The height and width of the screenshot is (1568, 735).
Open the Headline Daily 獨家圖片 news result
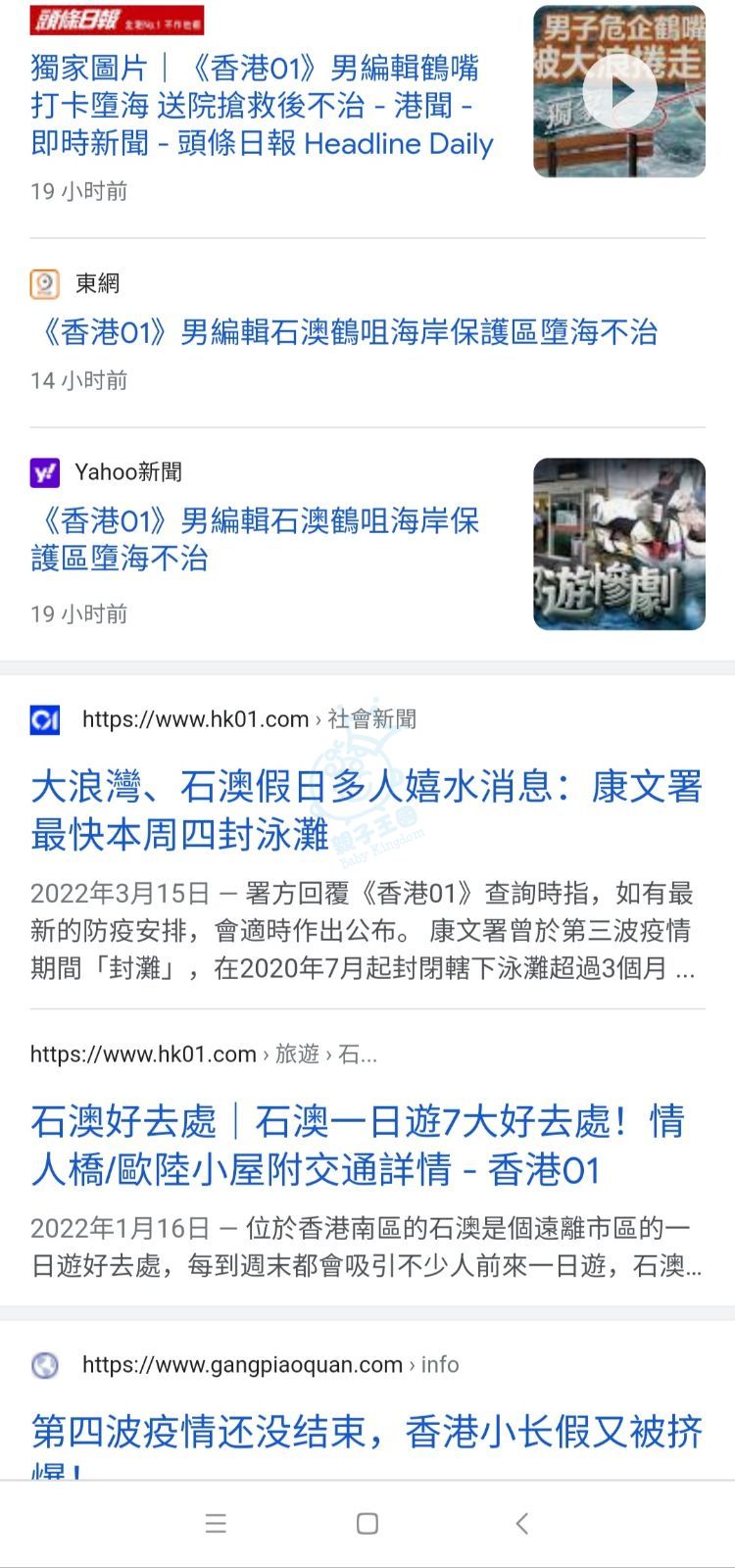pyautogui.click(x=262, y=106)
